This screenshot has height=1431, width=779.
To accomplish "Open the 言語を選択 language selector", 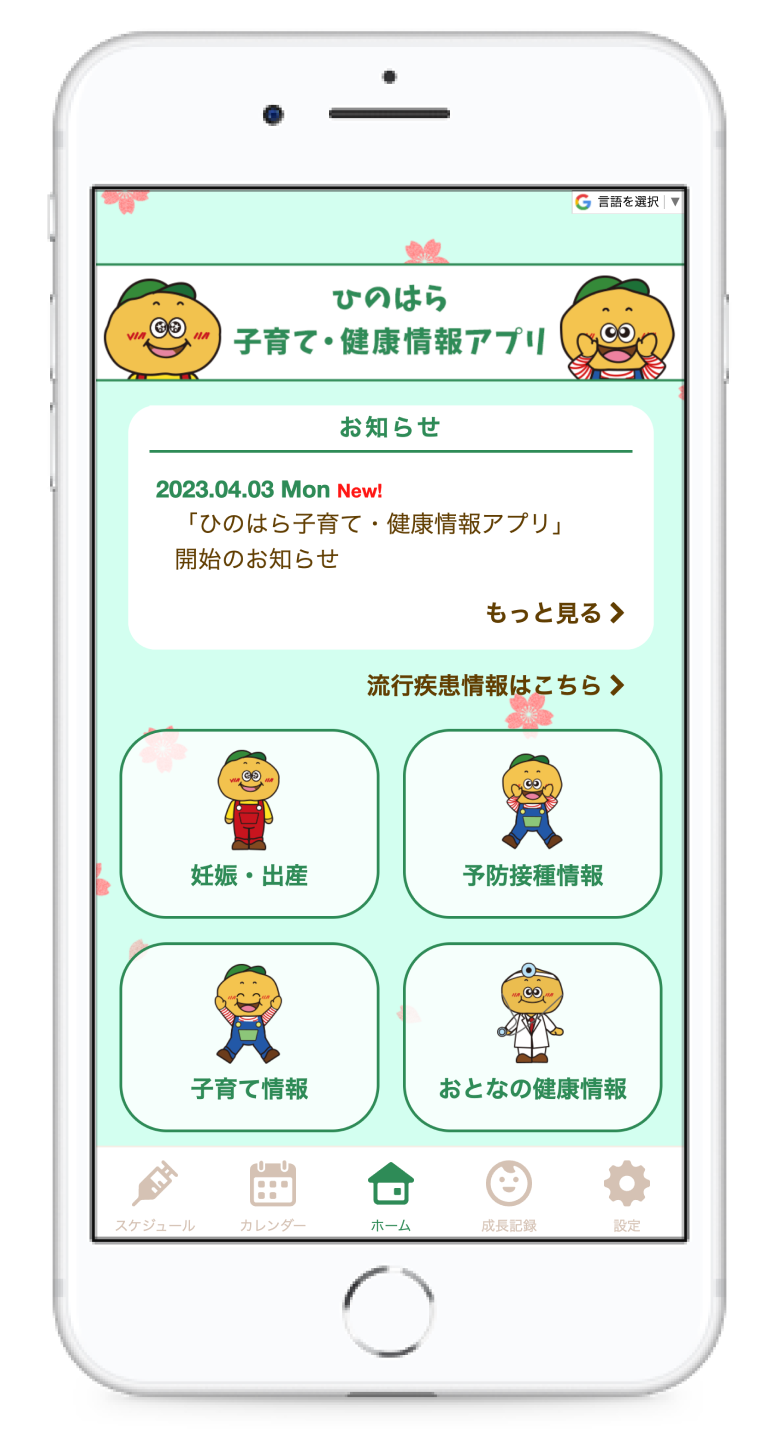I will 628,202.
